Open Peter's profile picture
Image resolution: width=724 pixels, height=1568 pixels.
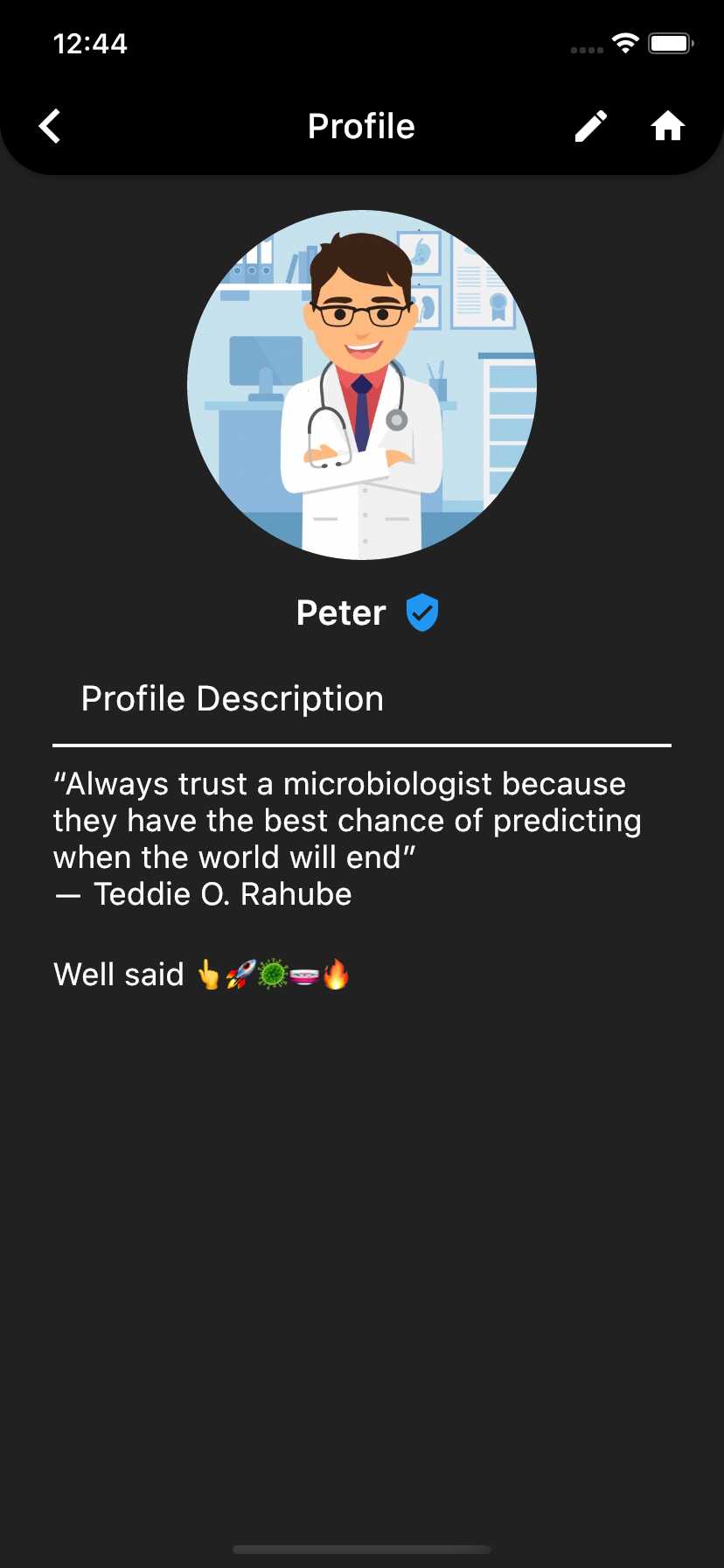362,385
